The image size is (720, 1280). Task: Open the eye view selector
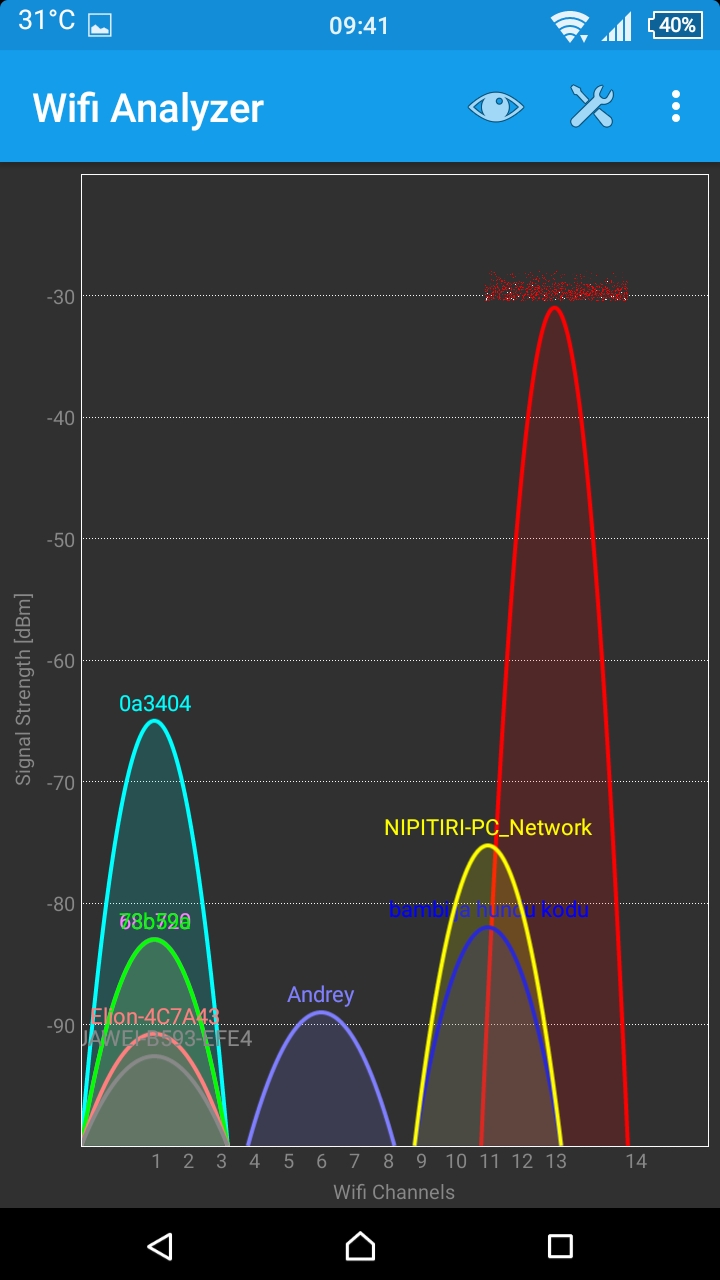496,106
